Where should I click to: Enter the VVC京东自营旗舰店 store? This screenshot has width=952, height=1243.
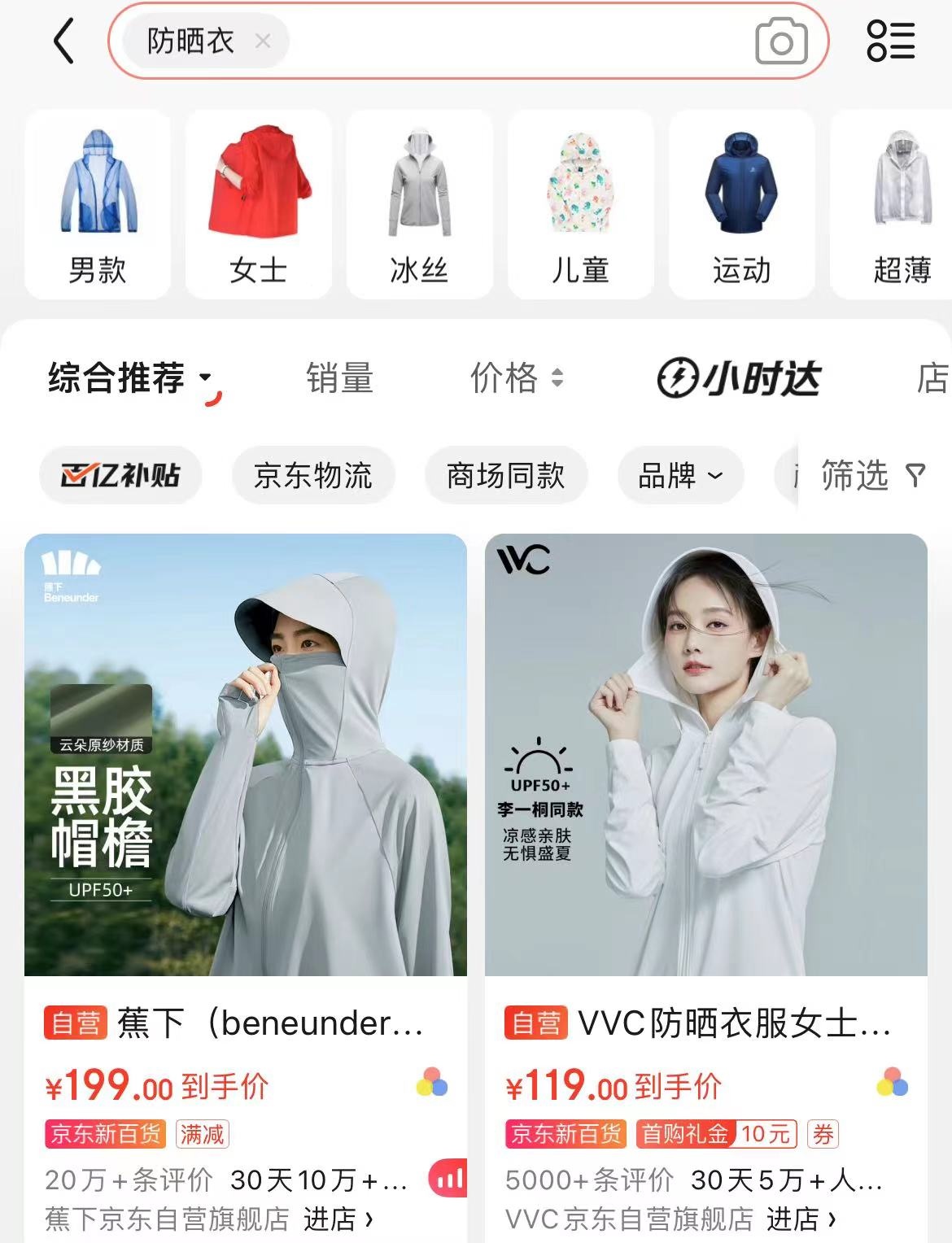[x=801, y=1219]
